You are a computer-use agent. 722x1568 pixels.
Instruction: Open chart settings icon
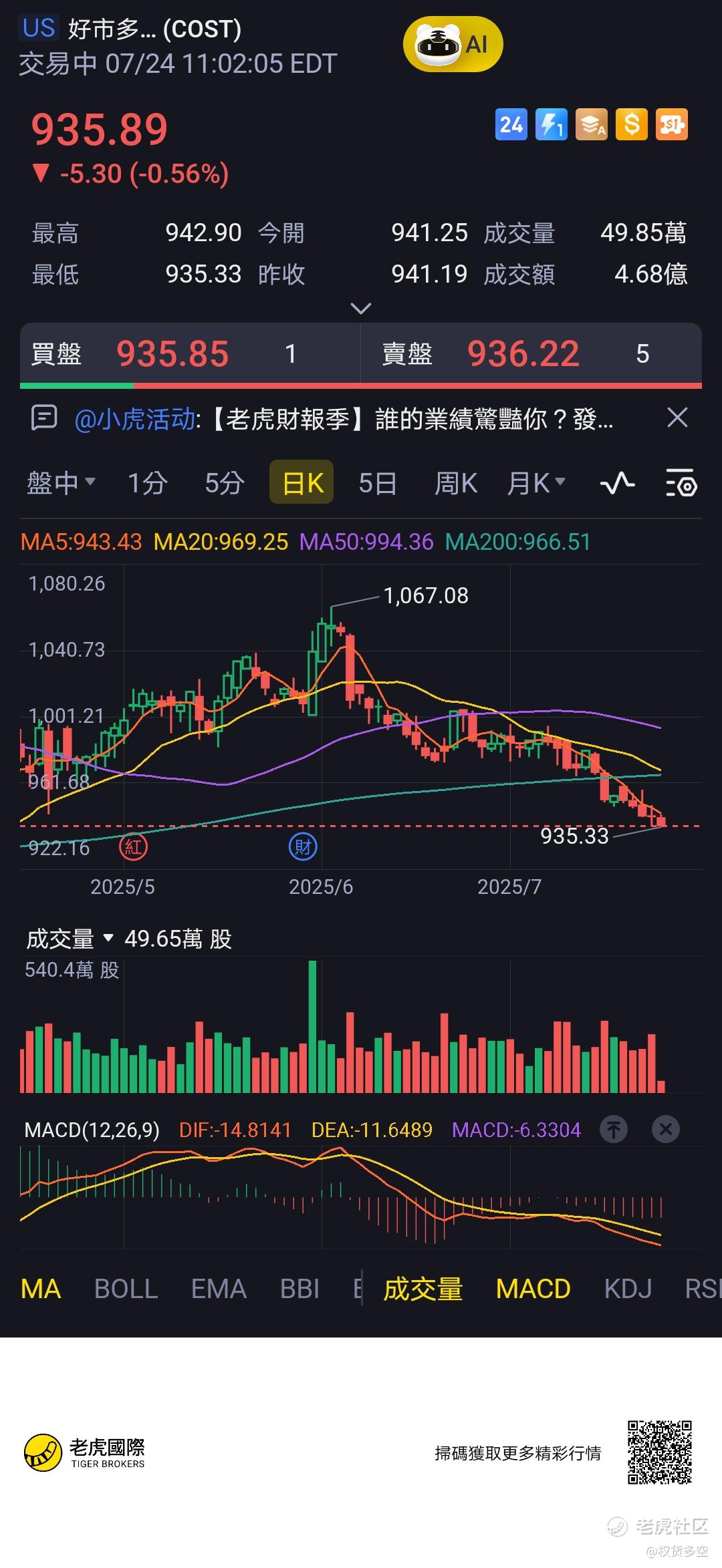coord(681,482)
